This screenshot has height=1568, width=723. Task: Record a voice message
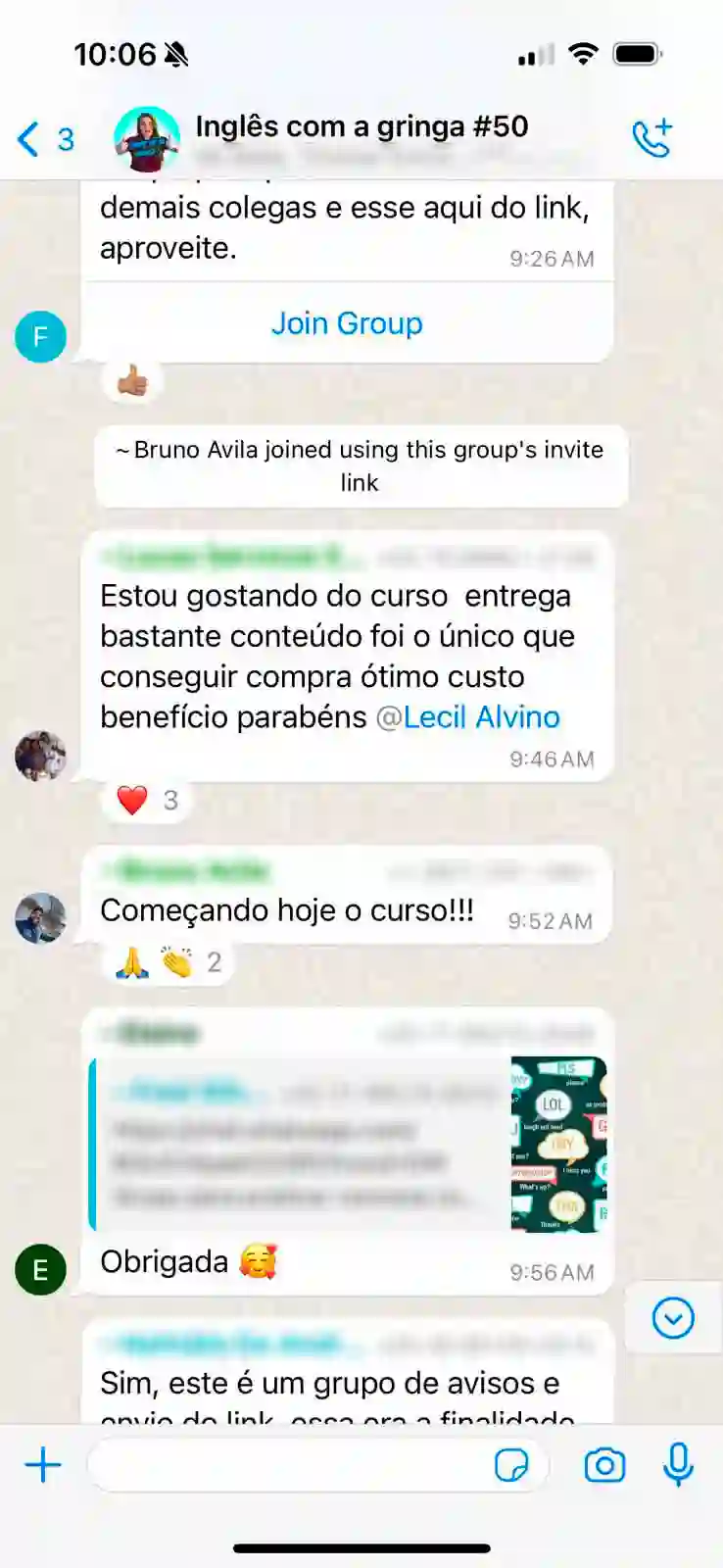(678, 1466)
